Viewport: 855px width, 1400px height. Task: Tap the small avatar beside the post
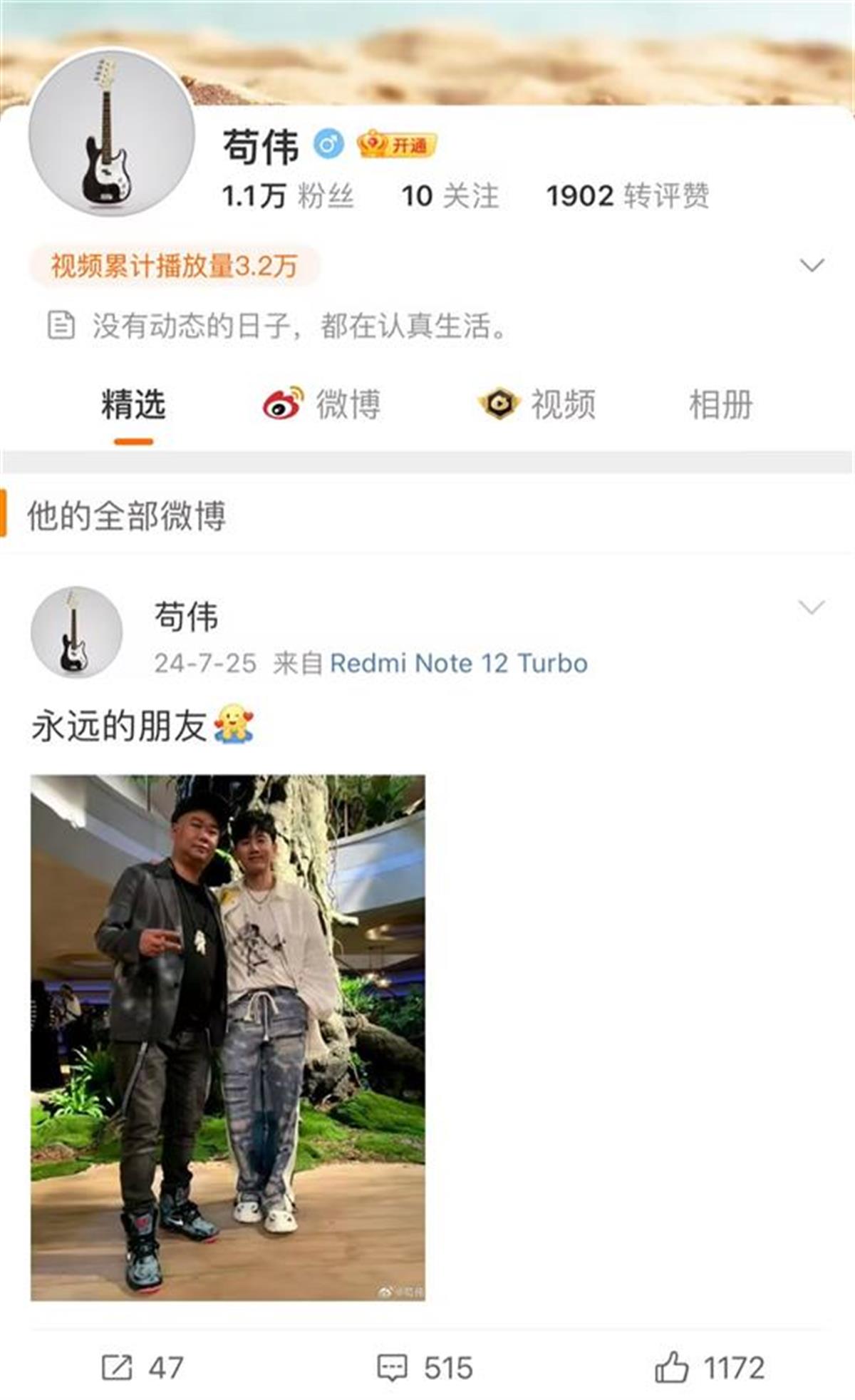76,632
